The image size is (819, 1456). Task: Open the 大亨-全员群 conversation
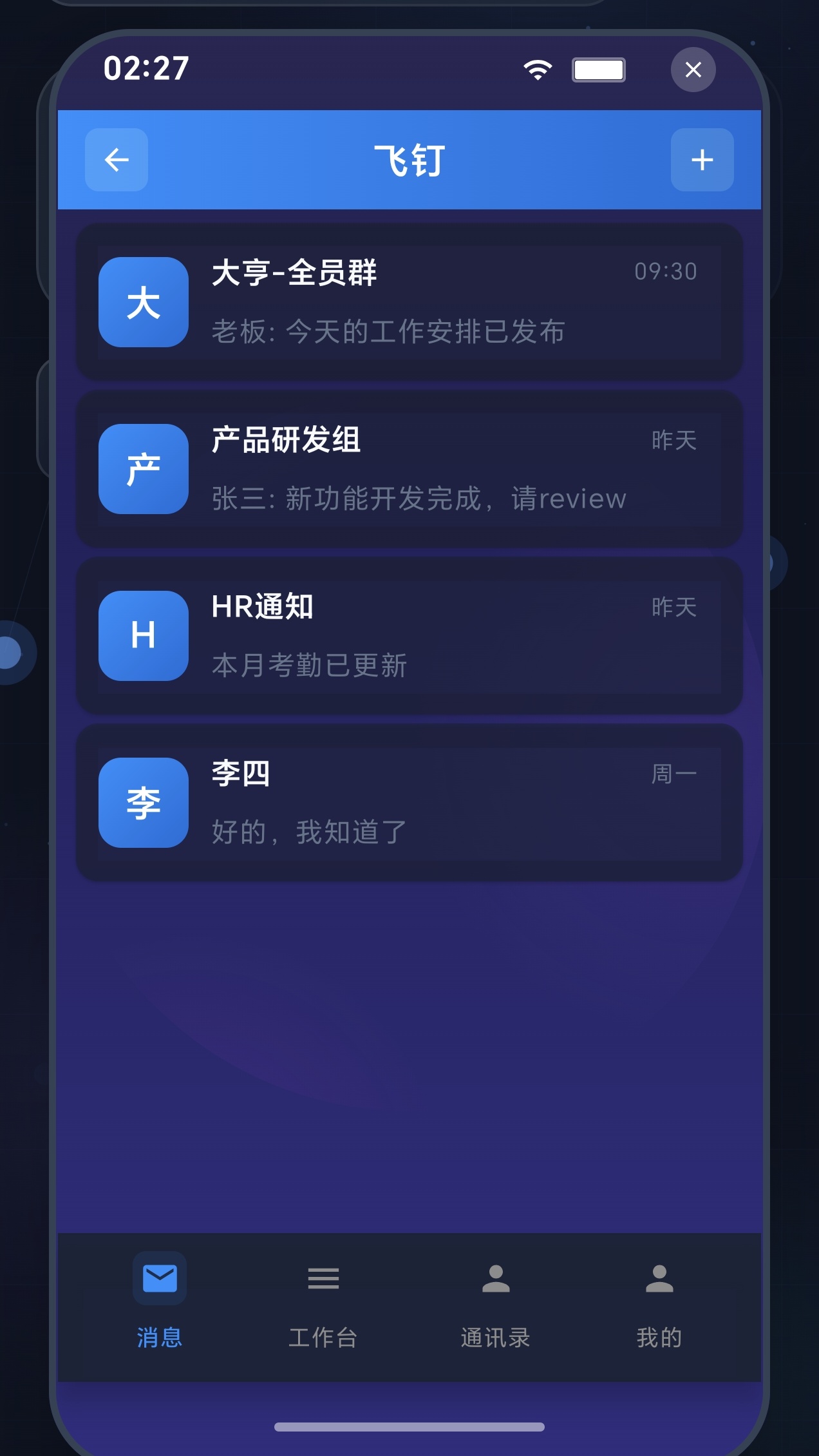pos(409,301)
